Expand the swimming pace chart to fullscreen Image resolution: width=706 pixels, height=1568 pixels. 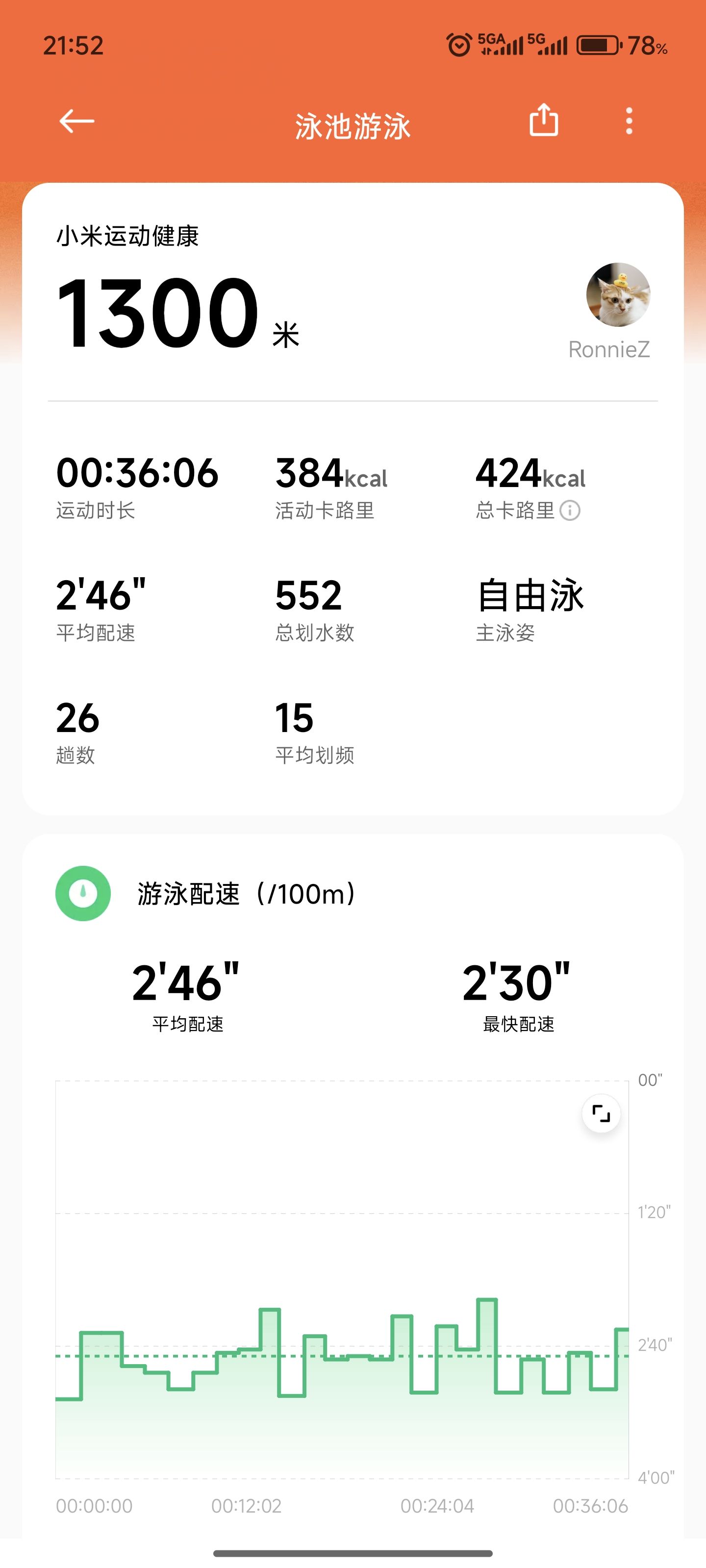pyautogui.click(x=601, y=1114)
